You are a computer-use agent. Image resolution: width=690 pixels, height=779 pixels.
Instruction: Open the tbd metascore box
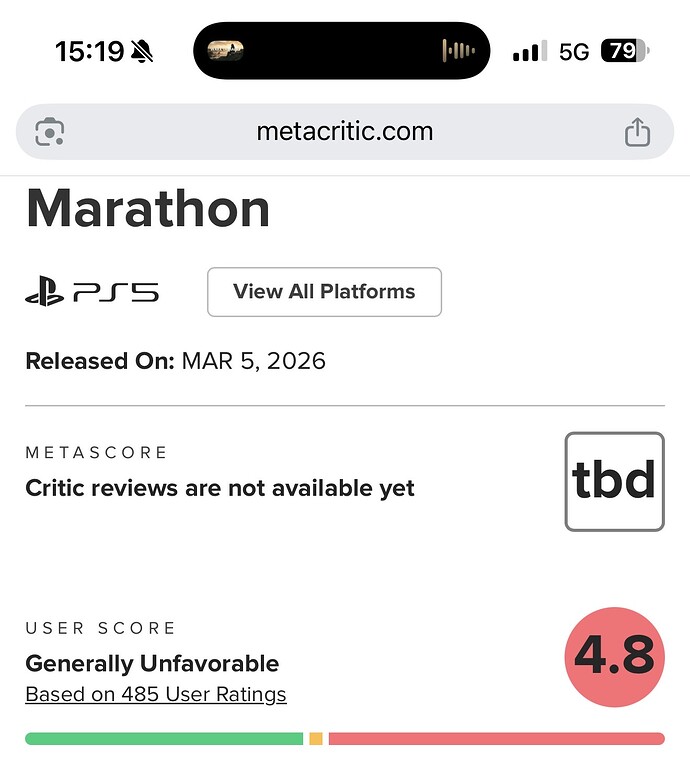(x=614, y=481)
